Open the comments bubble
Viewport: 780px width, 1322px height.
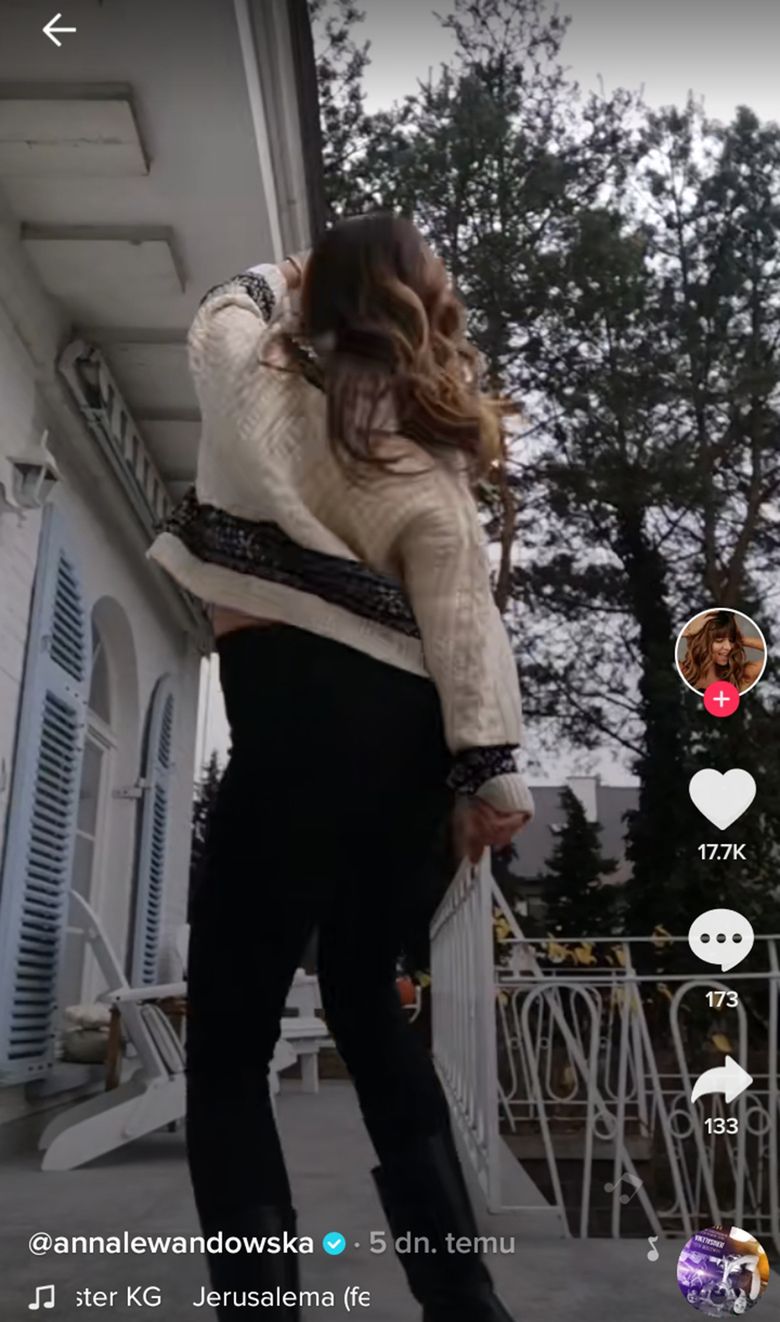point(721,940)
